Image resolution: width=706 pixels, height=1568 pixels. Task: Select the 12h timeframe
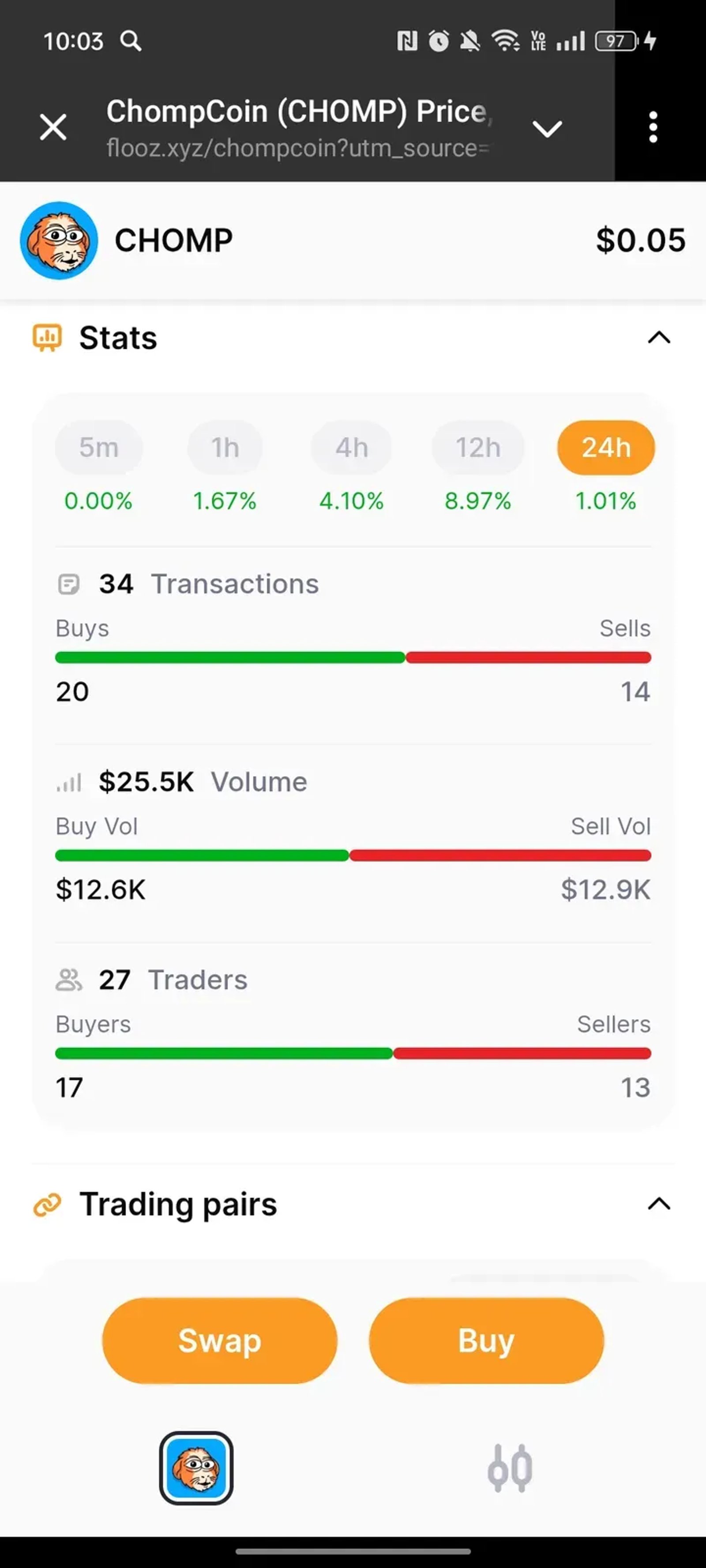(x=477, y=448)
